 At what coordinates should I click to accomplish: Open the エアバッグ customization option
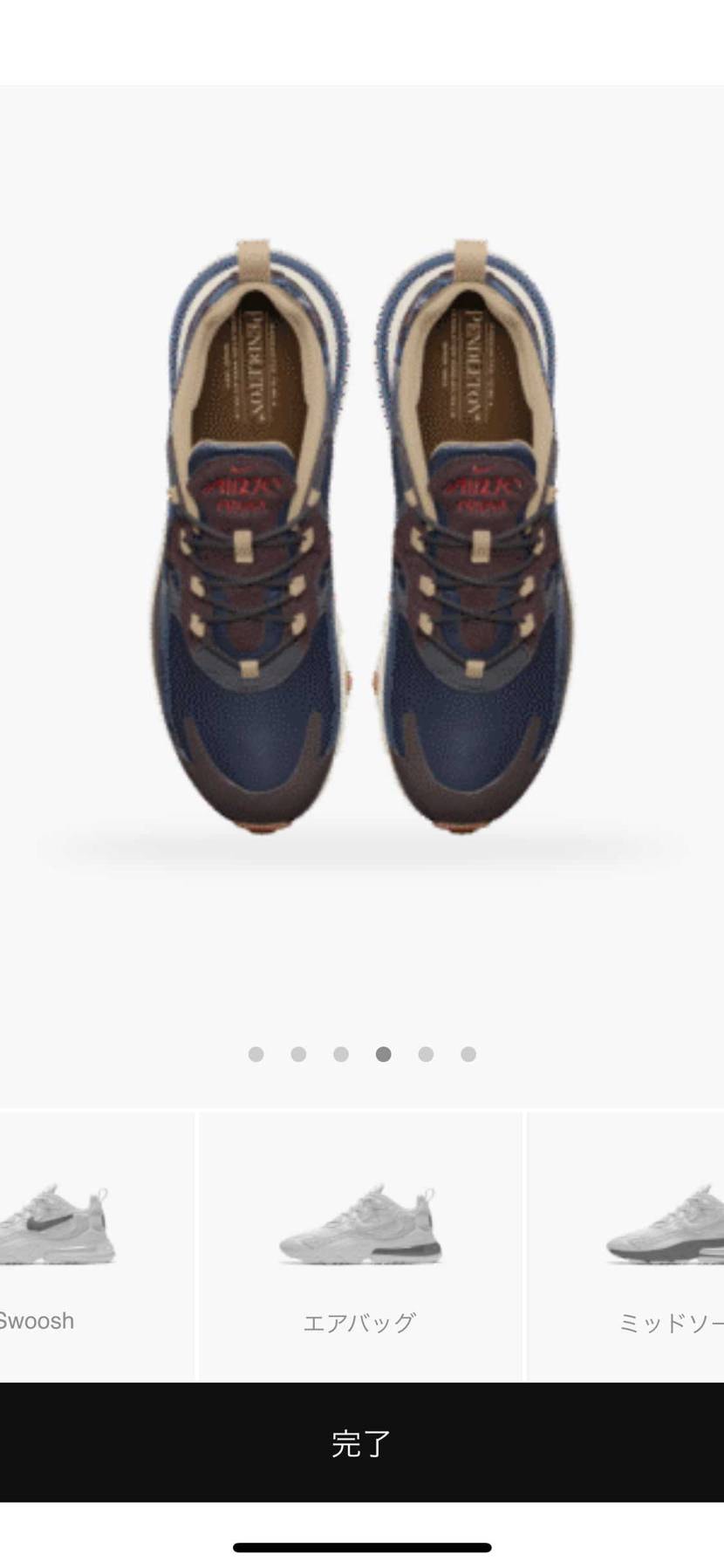pyautogui.click(x=360, y=1245)
